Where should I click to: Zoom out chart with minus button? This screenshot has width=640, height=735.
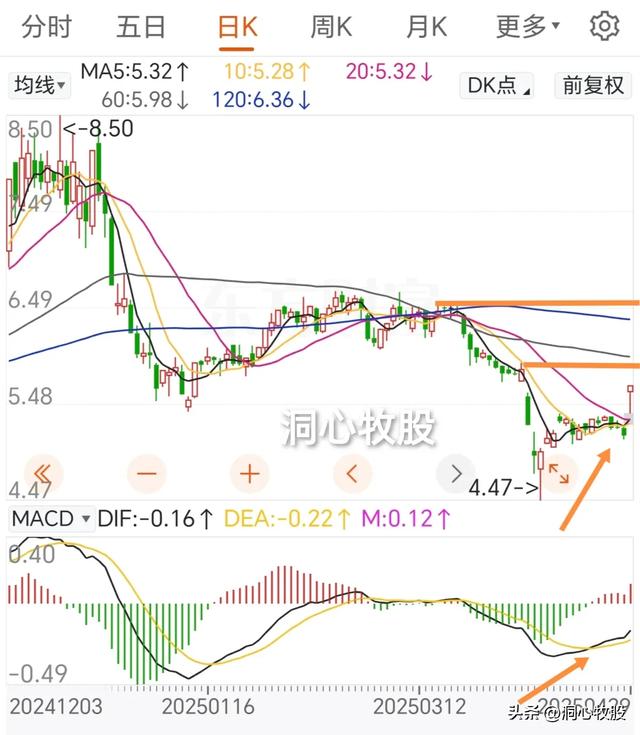(x=146, y=473)
